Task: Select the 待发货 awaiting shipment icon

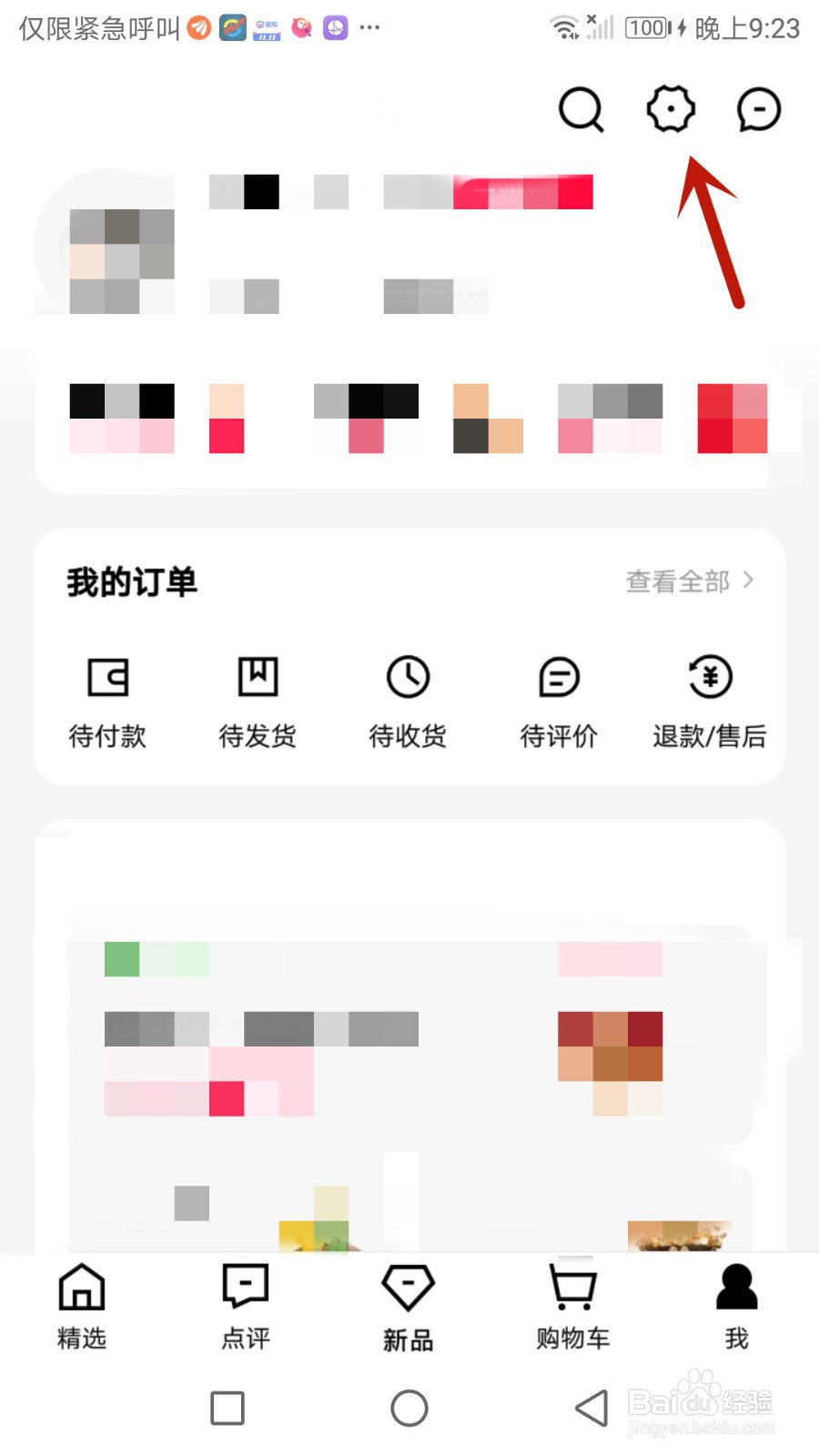Action: [x=257, y=701]
